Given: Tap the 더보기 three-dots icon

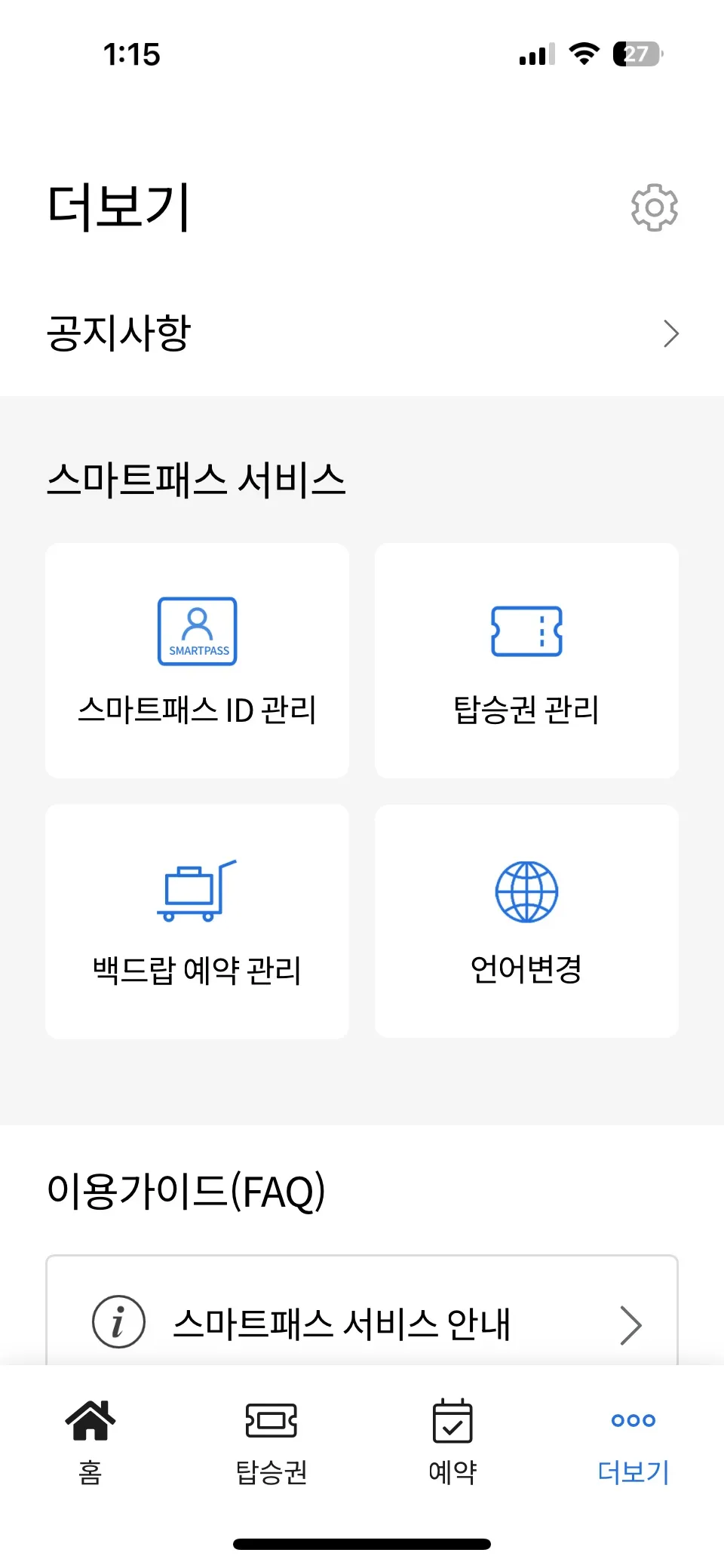Looking at the screenshot, I should coord(632,1421).
